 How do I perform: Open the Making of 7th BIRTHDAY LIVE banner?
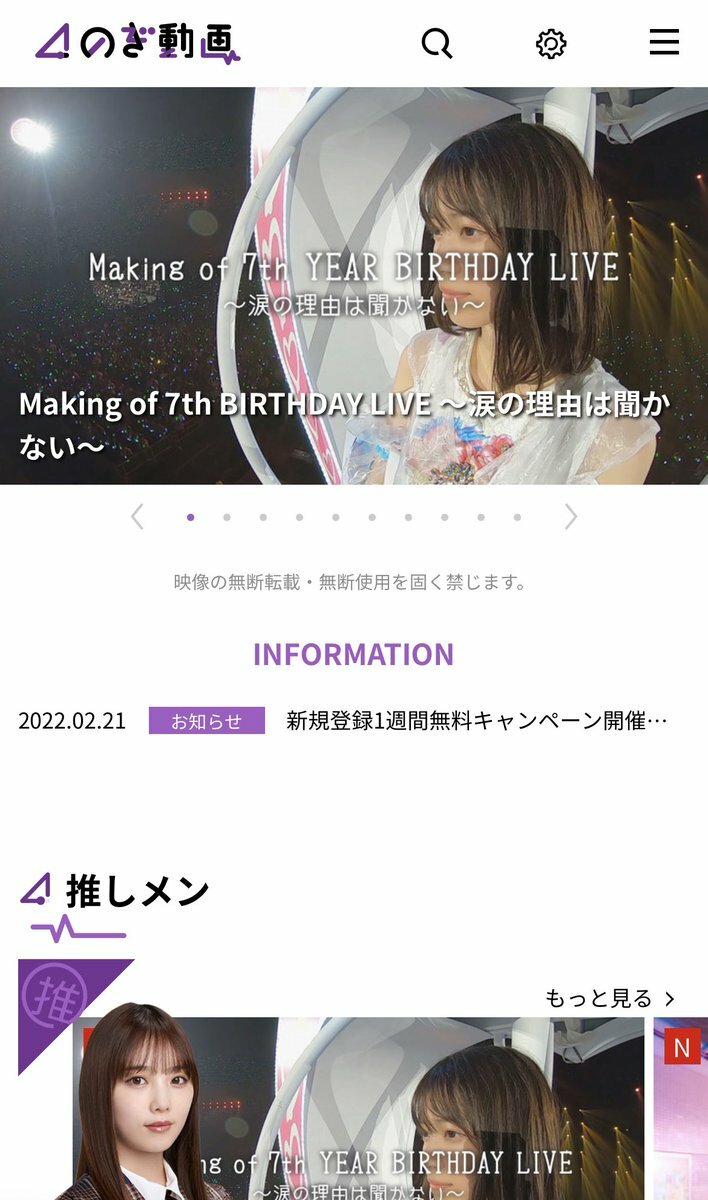[354, 286]
